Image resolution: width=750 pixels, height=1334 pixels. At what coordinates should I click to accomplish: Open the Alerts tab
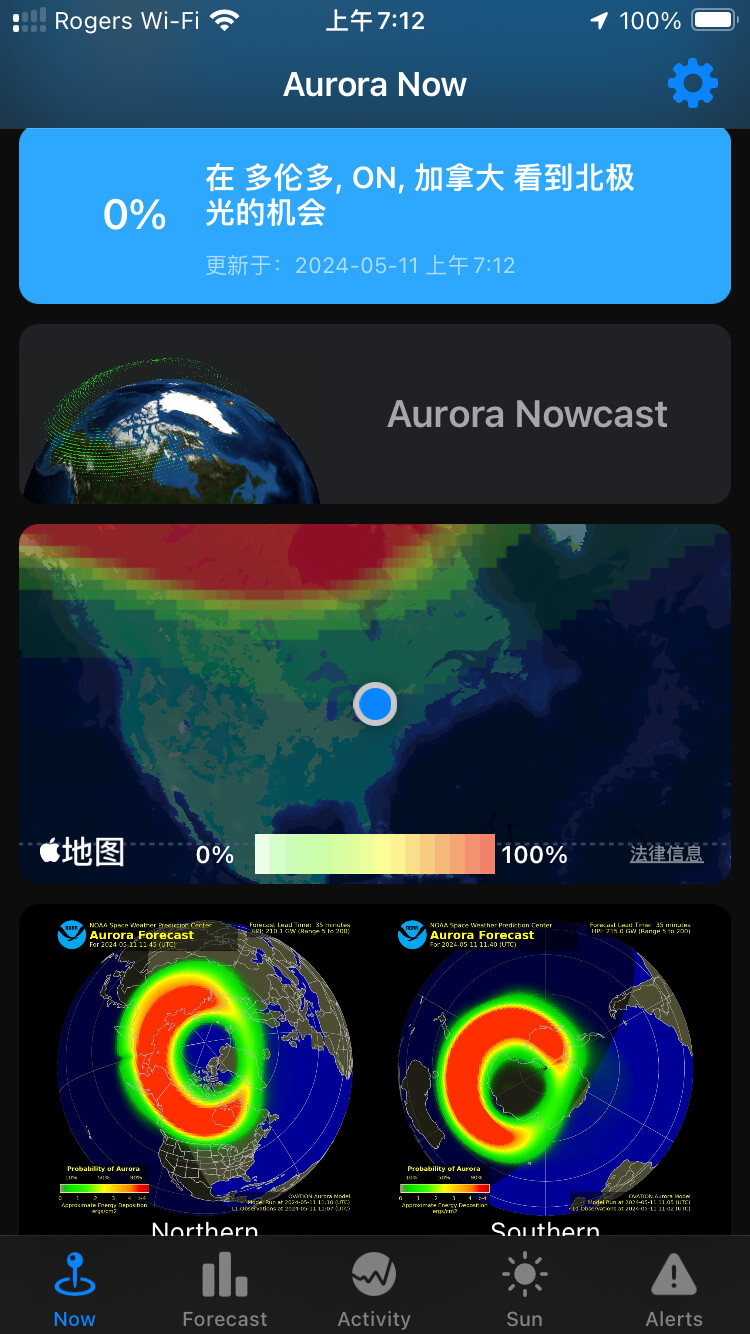click(674, 1290)
